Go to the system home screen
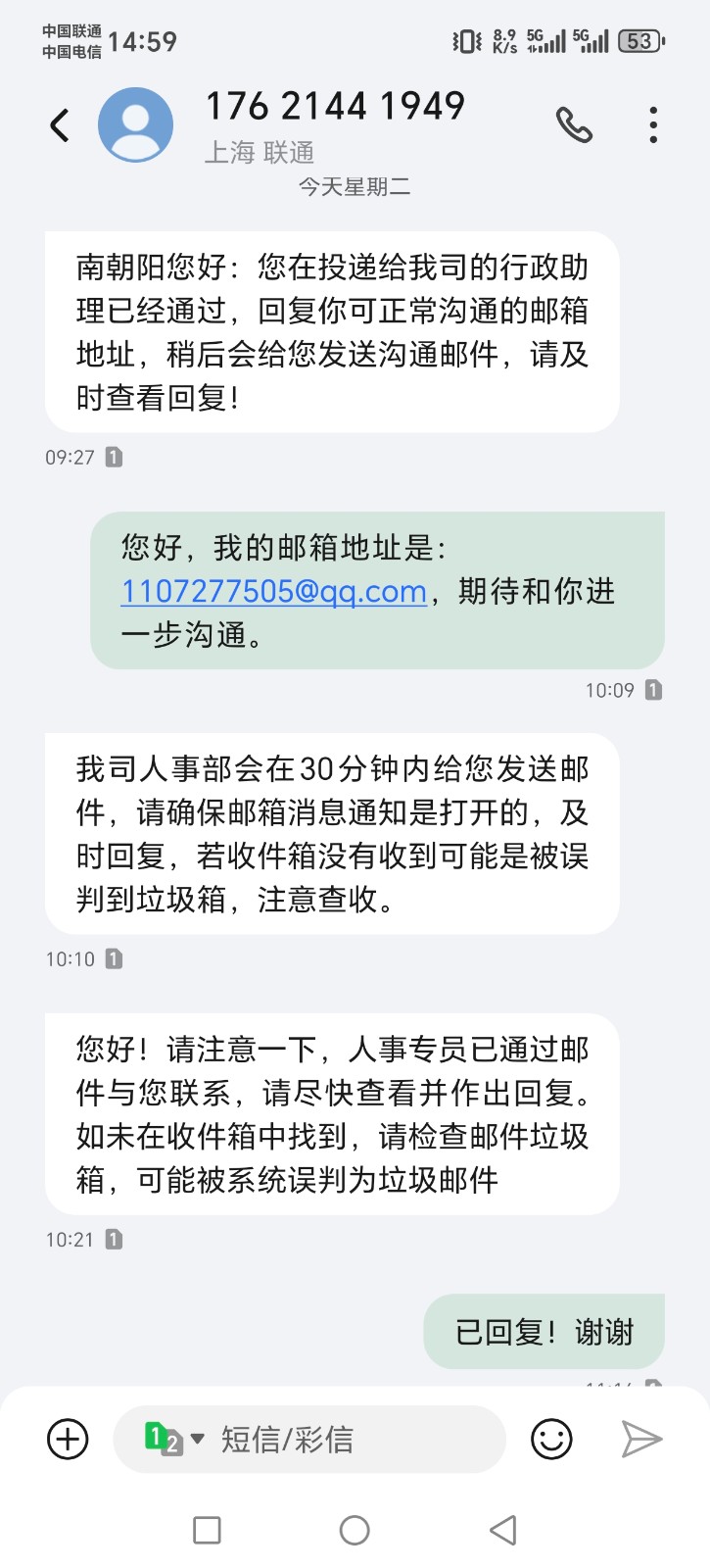 [x=355, y=1530]
